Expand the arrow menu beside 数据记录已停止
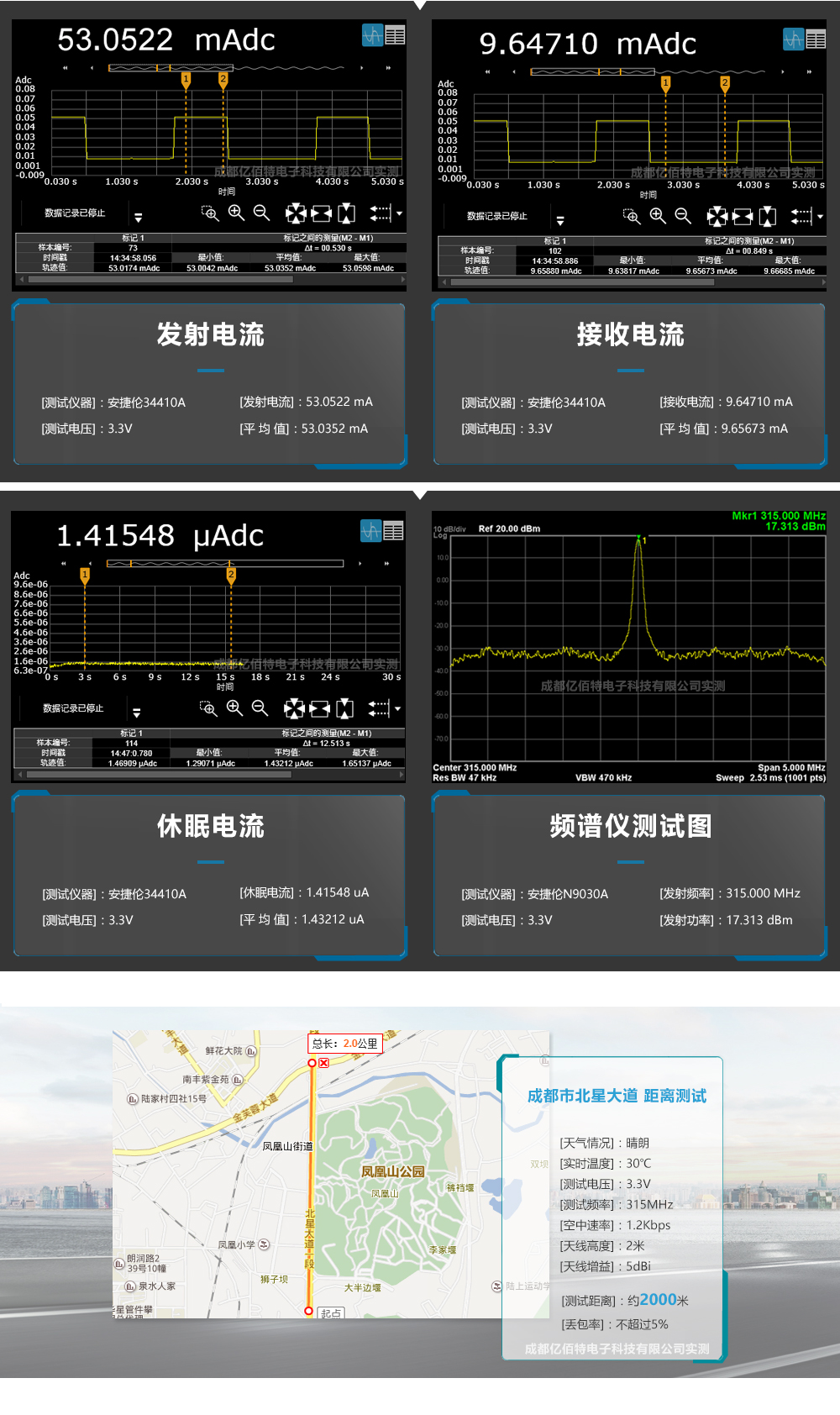This screenshot has height=1415, width=840. point(139,214)
